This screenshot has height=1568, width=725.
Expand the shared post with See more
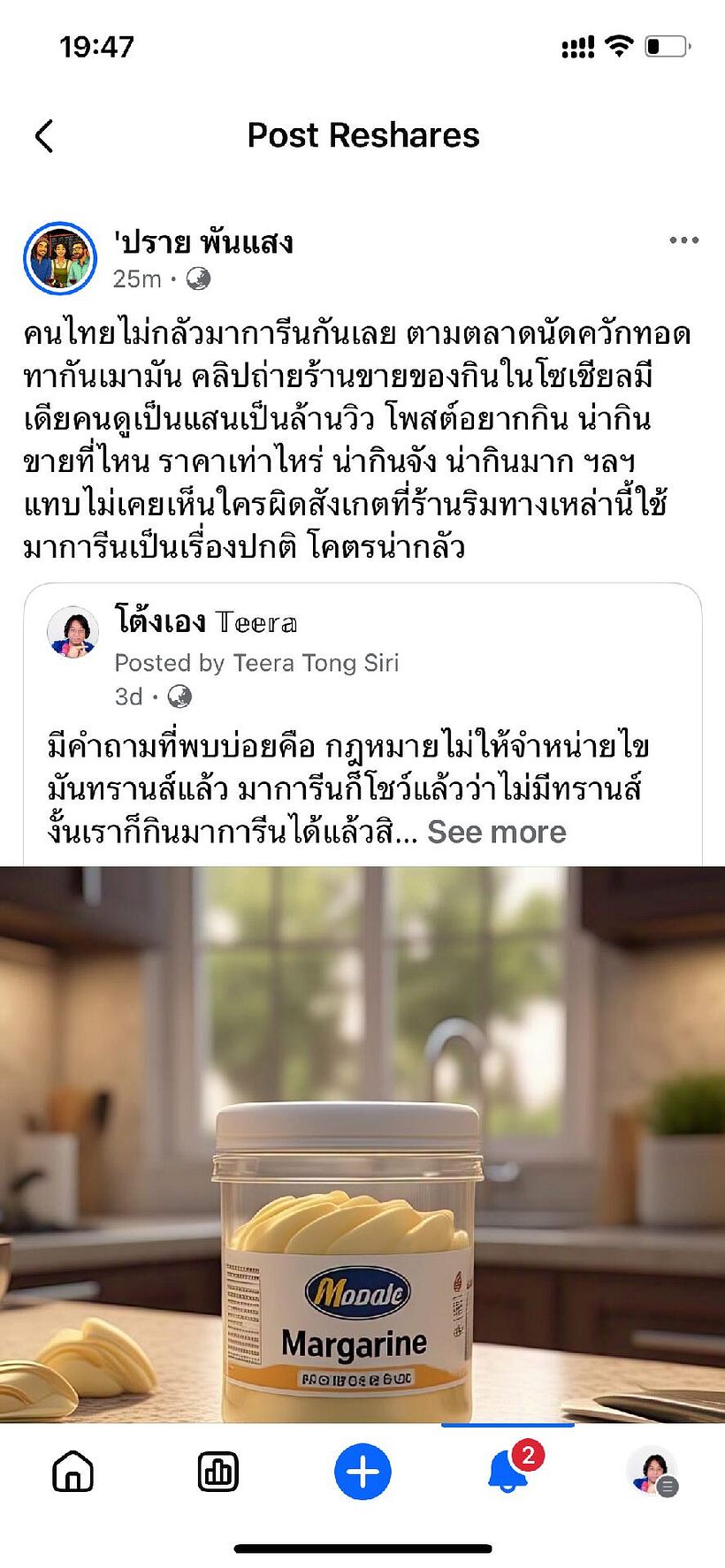point(496,832)
